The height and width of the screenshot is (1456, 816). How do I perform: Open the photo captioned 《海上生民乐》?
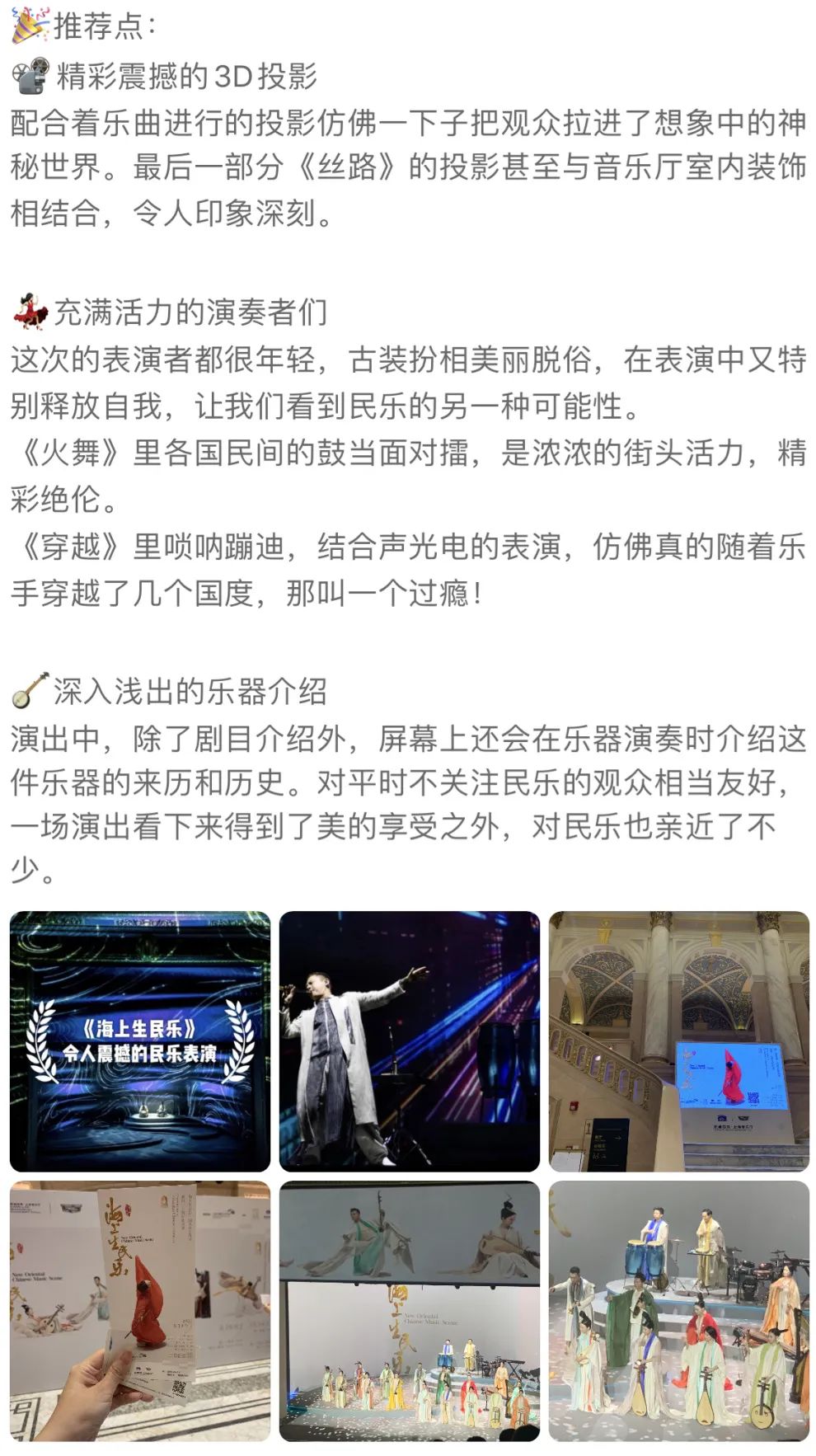click(140, 1040)
